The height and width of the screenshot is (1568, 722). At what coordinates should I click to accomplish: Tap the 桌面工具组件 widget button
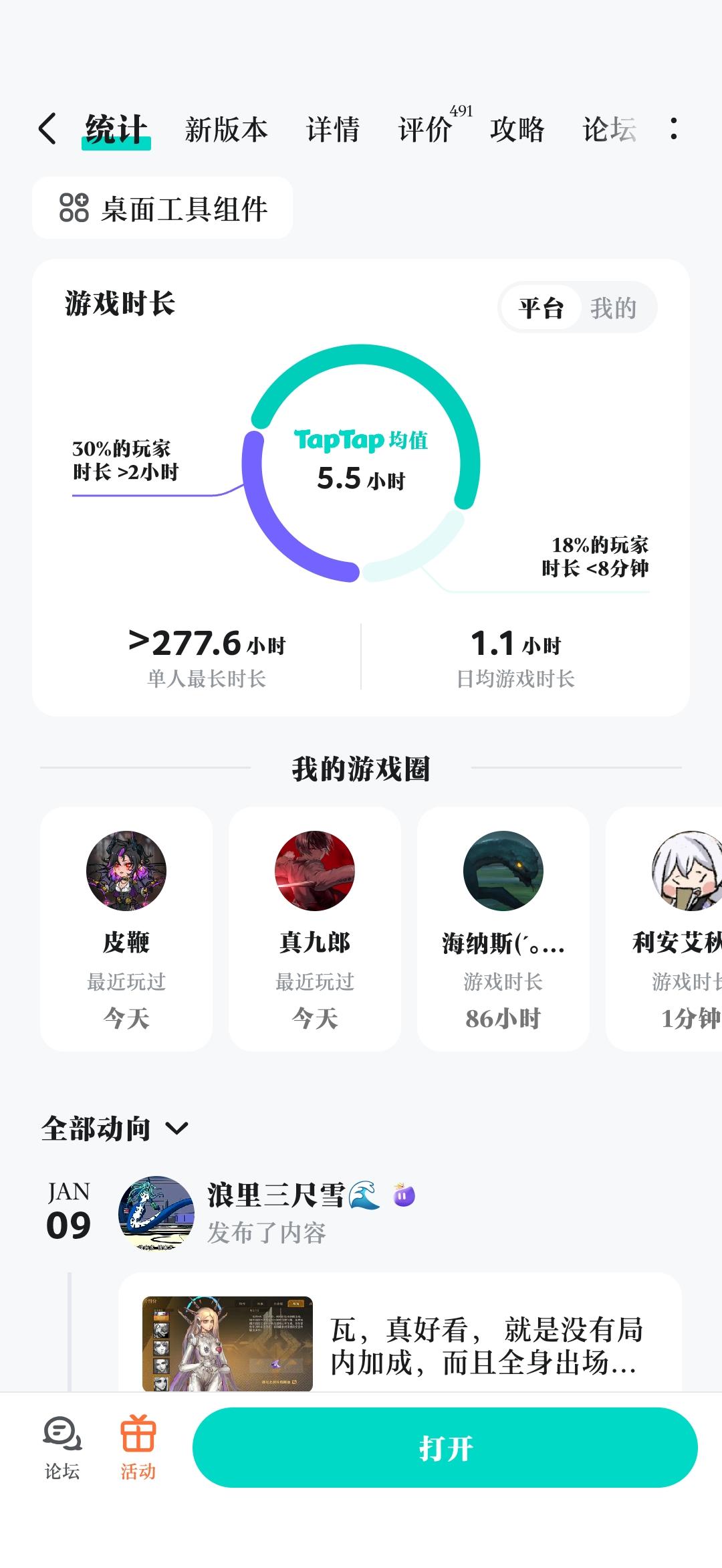162,208
